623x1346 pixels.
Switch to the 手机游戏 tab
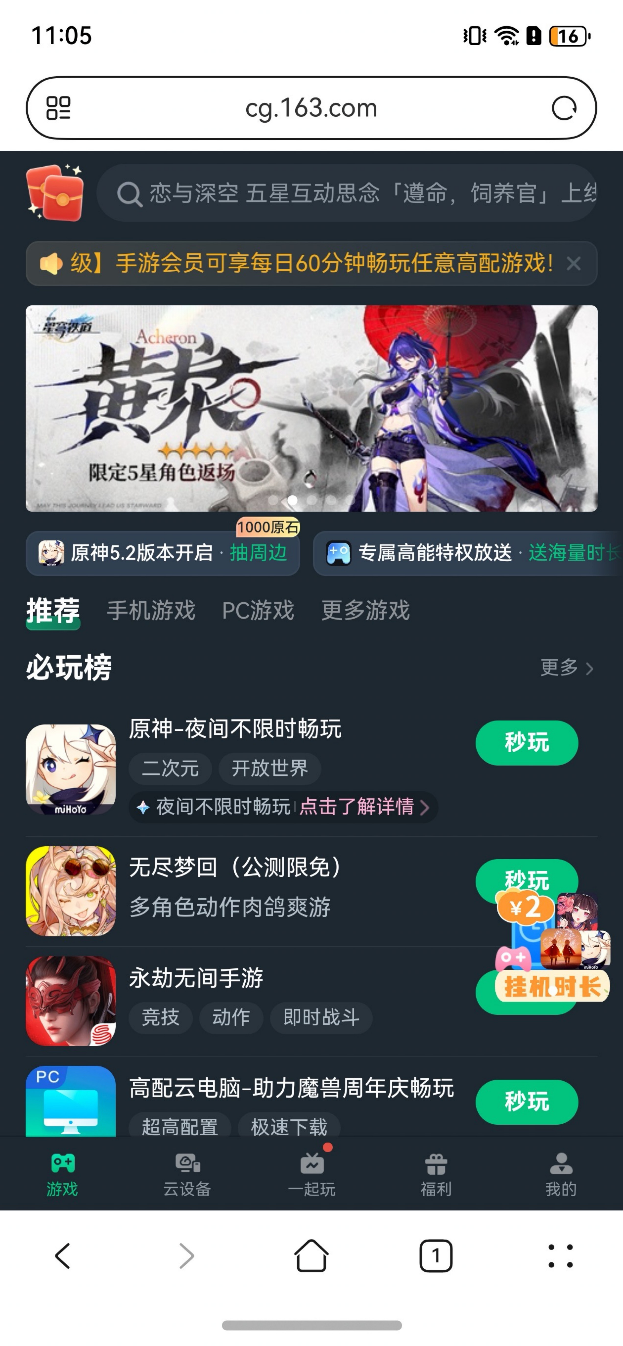coord(151,610)
